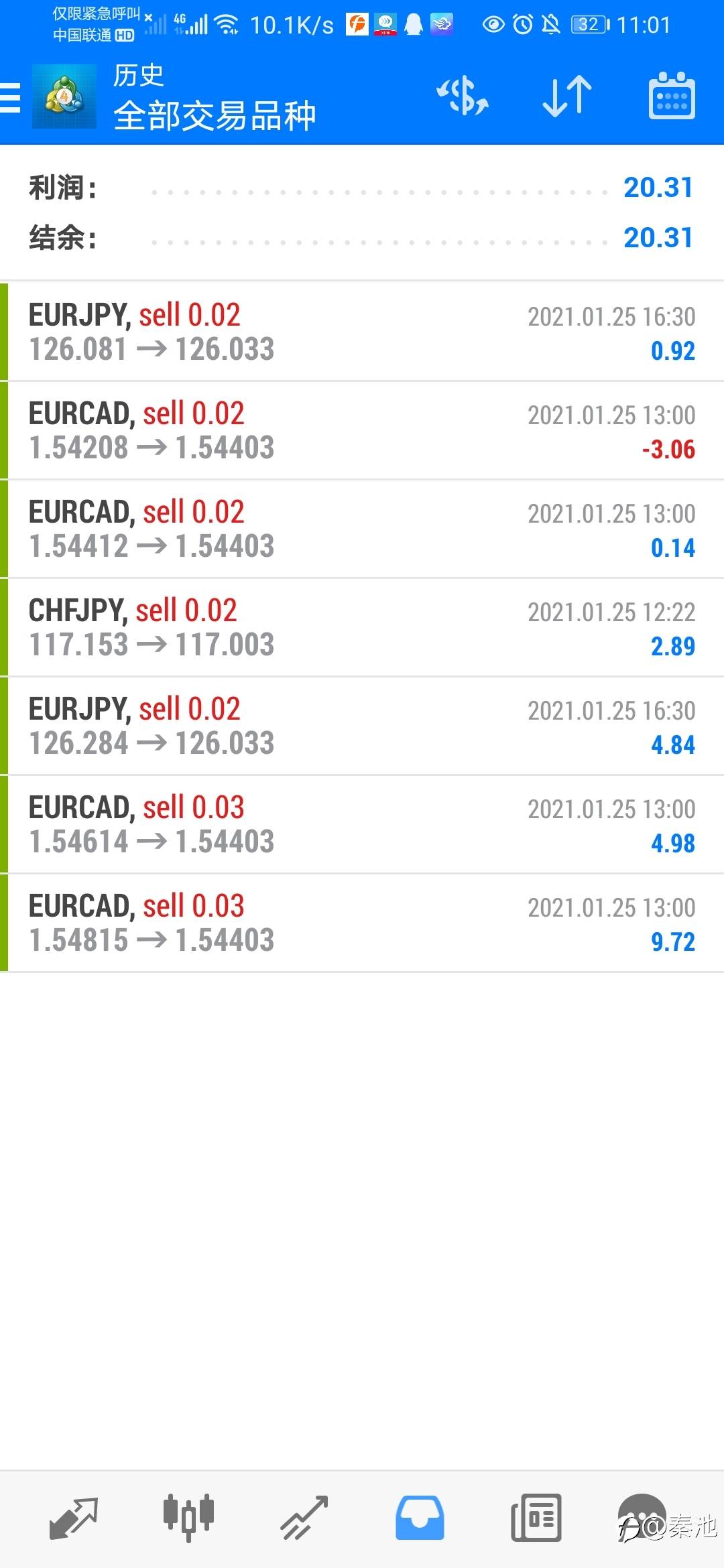View the EURJPY trade with 4.84 profit

pos(362,726)
